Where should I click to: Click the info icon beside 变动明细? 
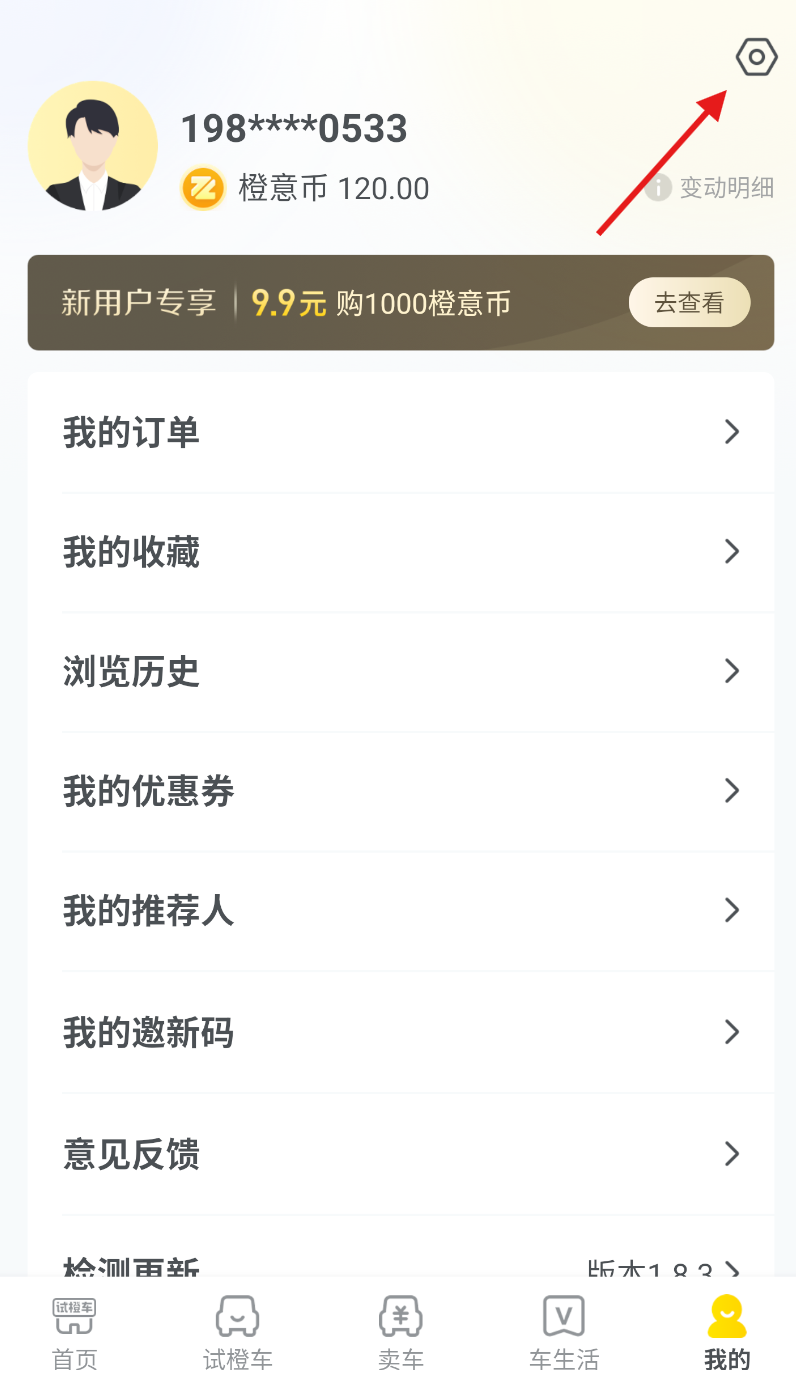click(x=657, y=188)
